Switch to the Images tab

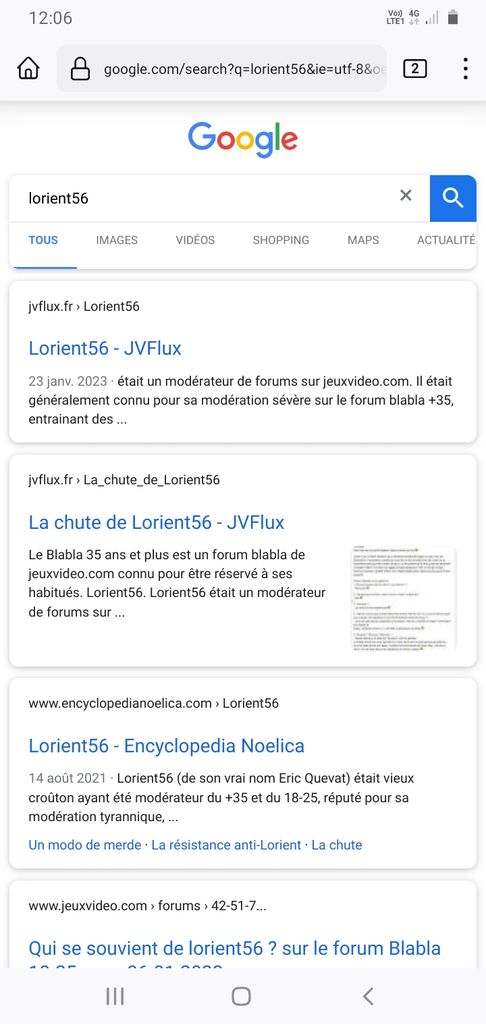117,240
